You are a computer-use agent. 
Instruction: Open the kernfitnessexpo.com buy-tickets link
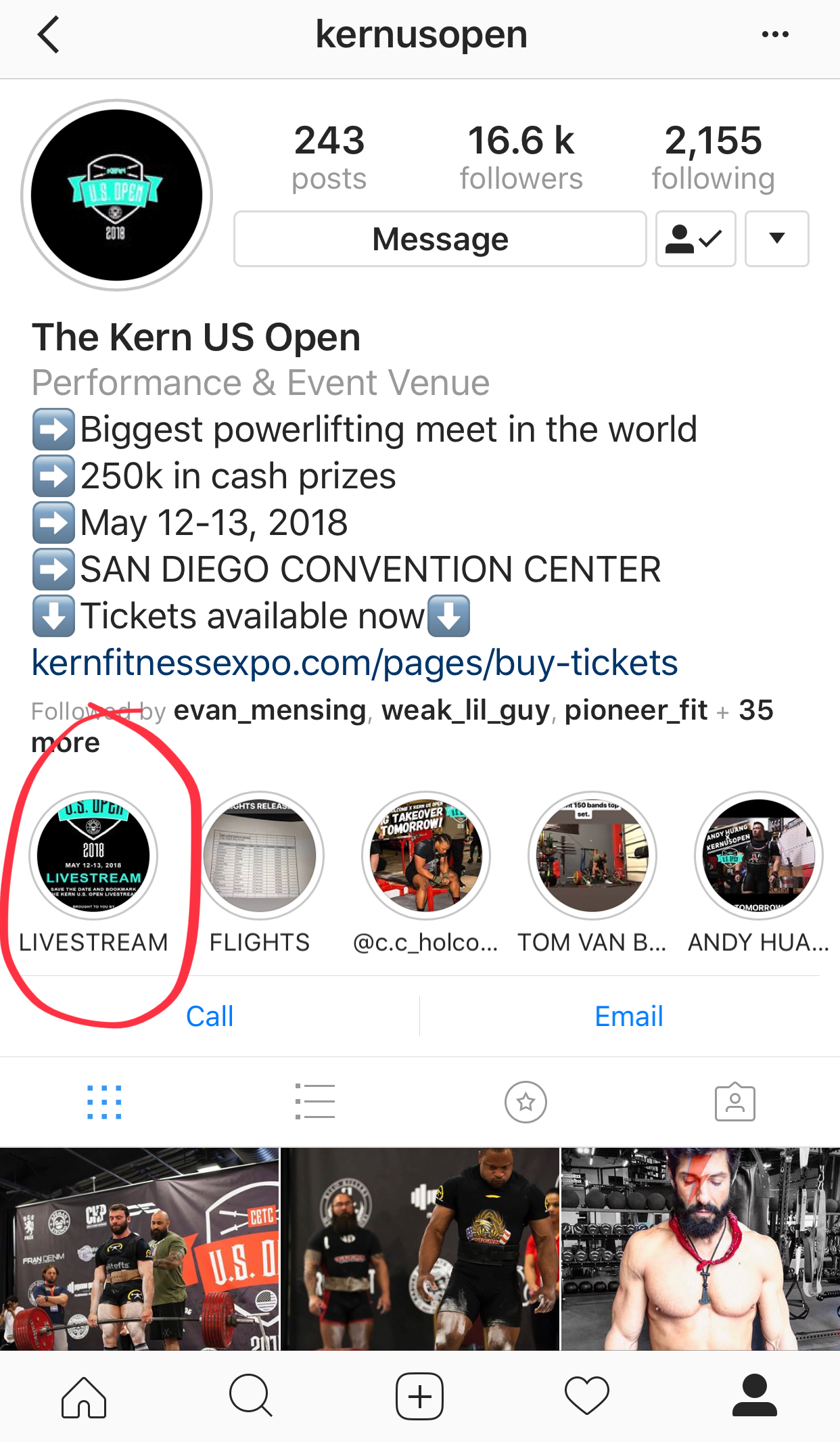click(354, 662)
